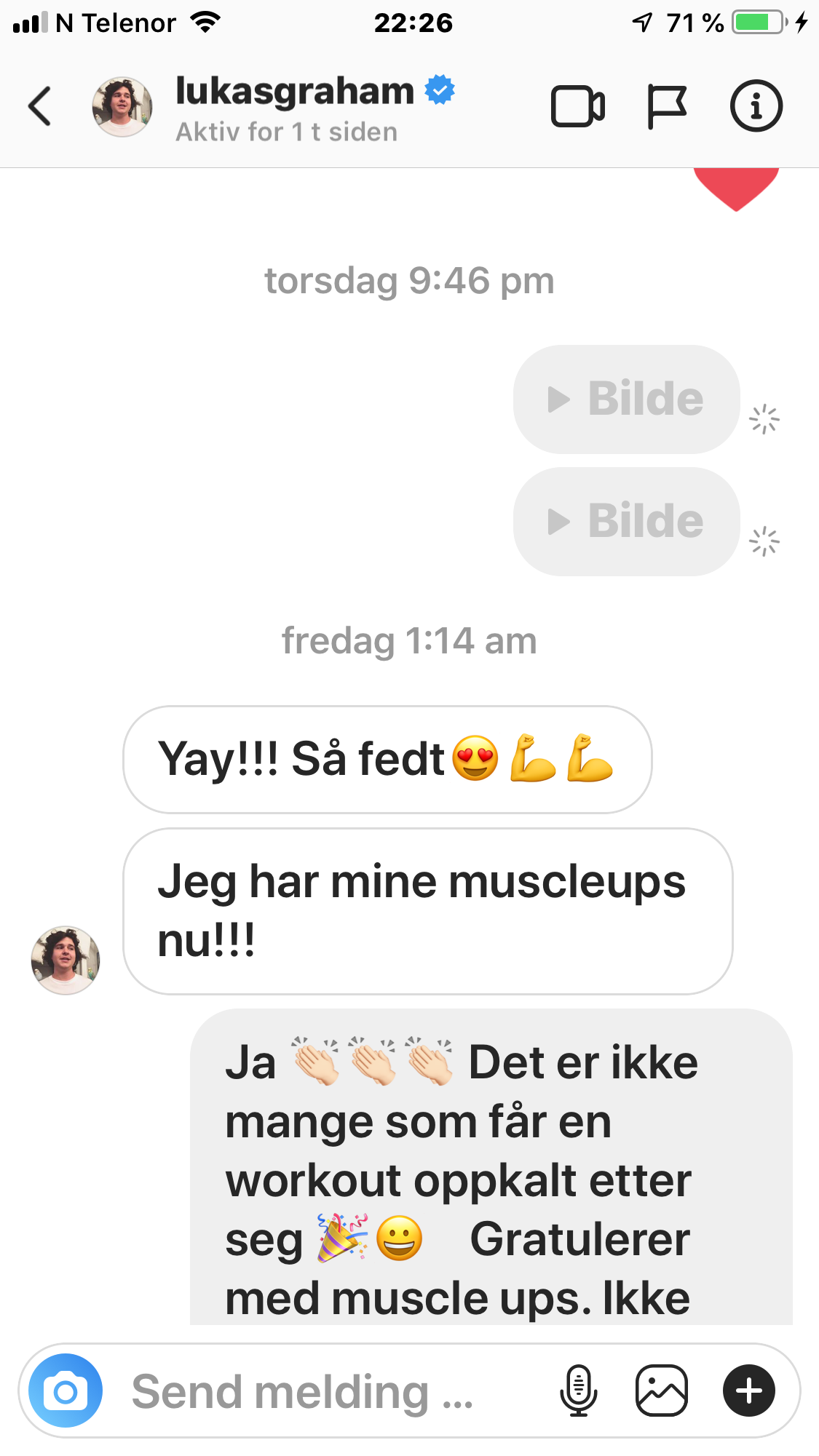Start a video call with lukasgraham
This screenshot has width=819, height=1456.
click(577, 107)
